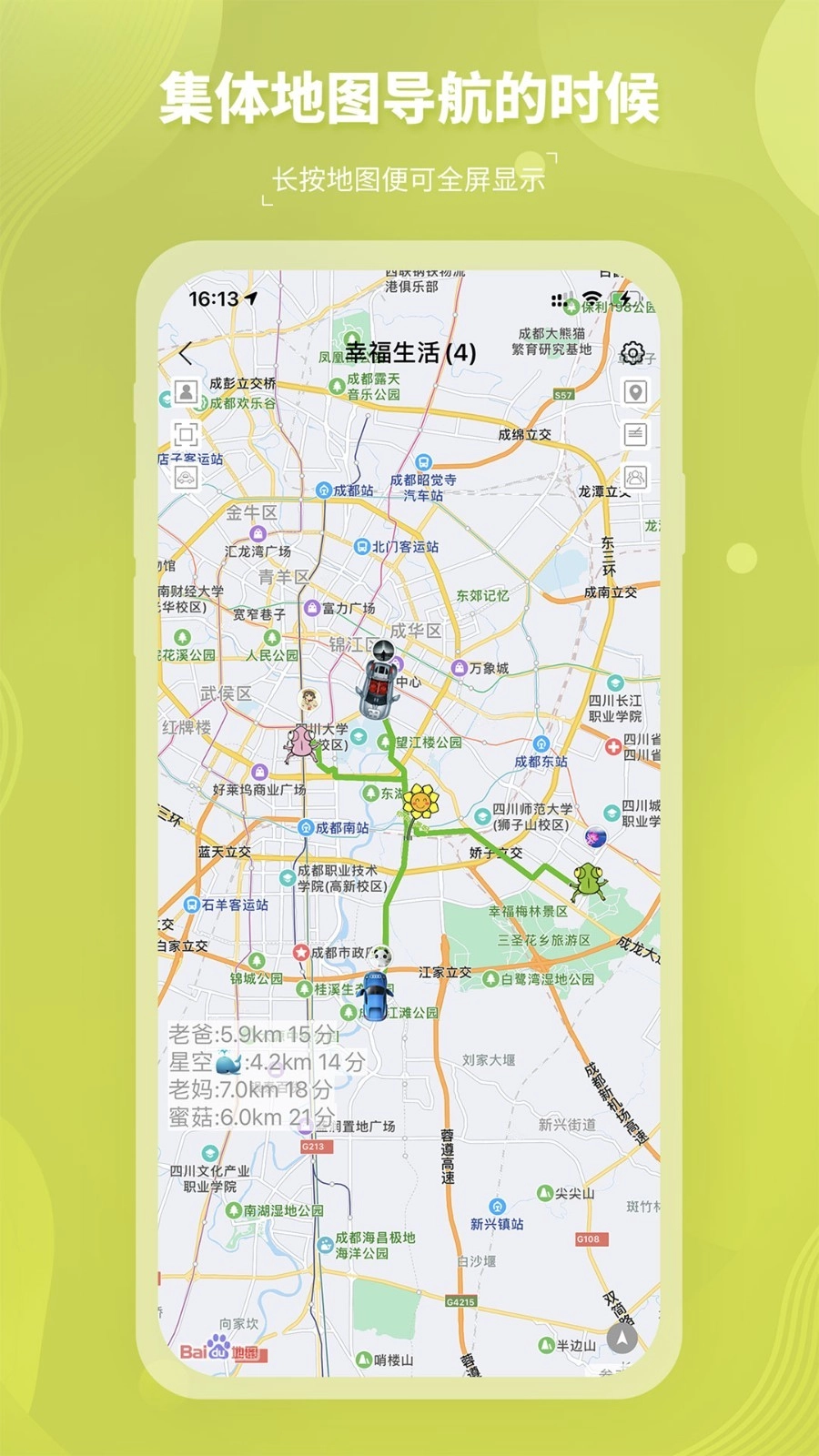This screenshot has height=1456, width=819.
Task: Tap the Baidu Map logo at bottom left
Action: coord(222,1353)
